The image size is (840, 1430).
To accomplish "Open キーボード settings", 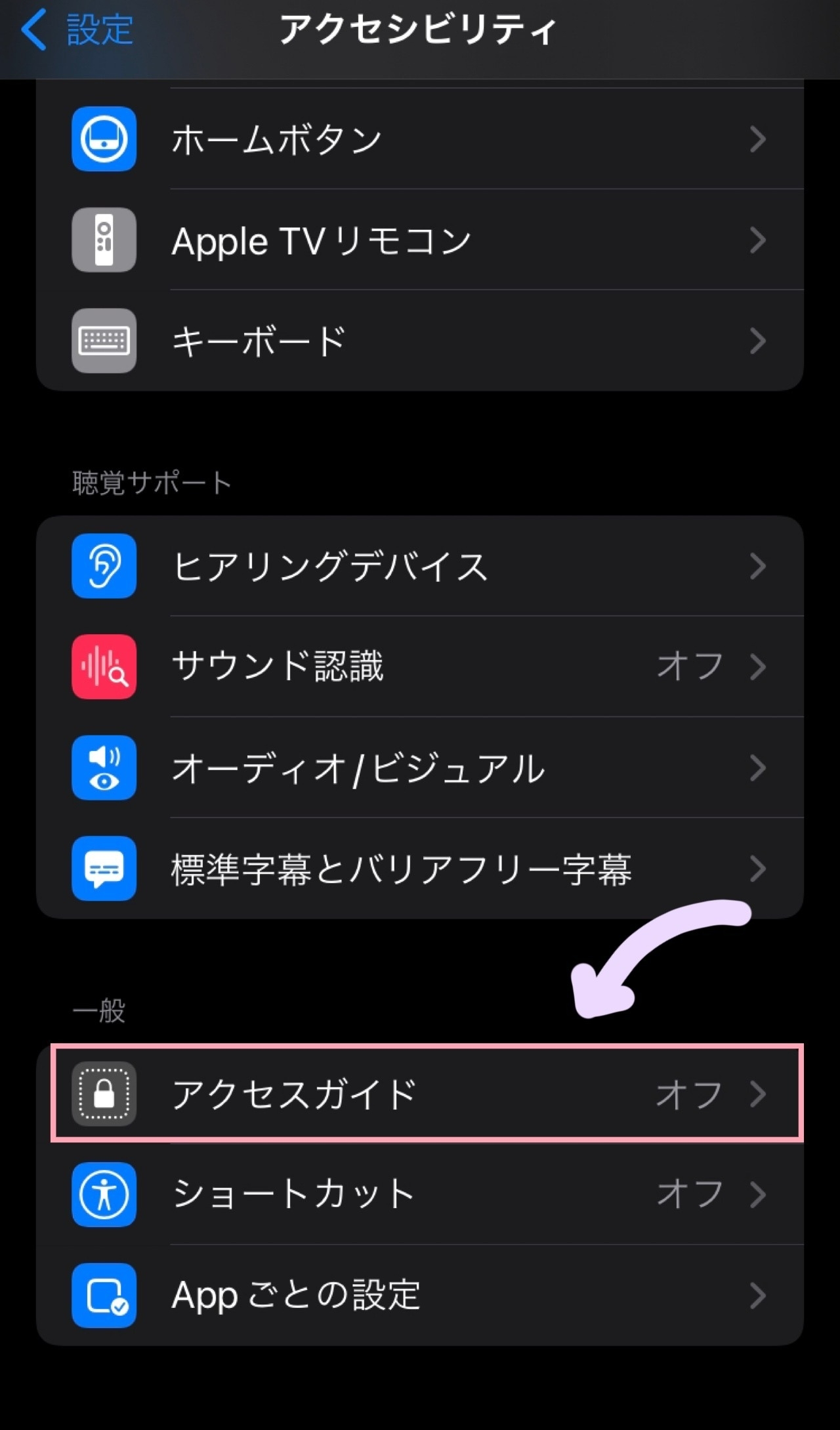I will pyautogui.click(x=420, y=341).
